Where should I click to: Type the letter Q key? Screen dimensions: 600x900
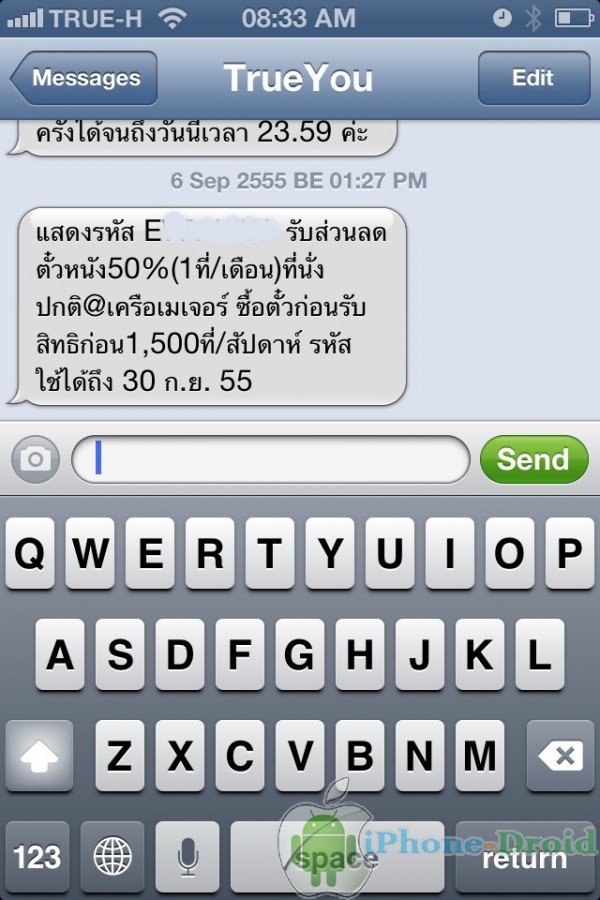pos(30,553)
